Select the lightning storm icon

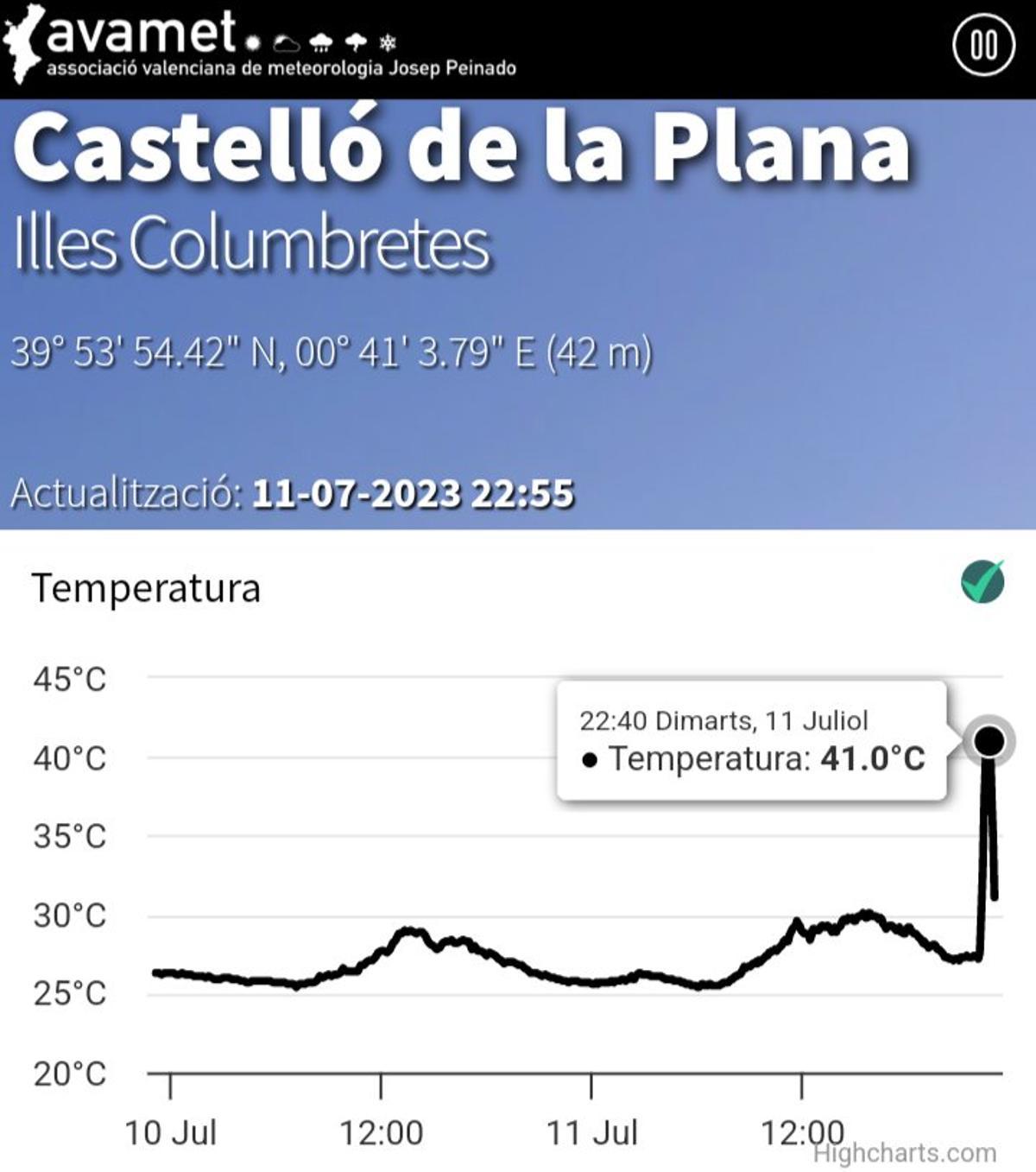coord(355,42)
